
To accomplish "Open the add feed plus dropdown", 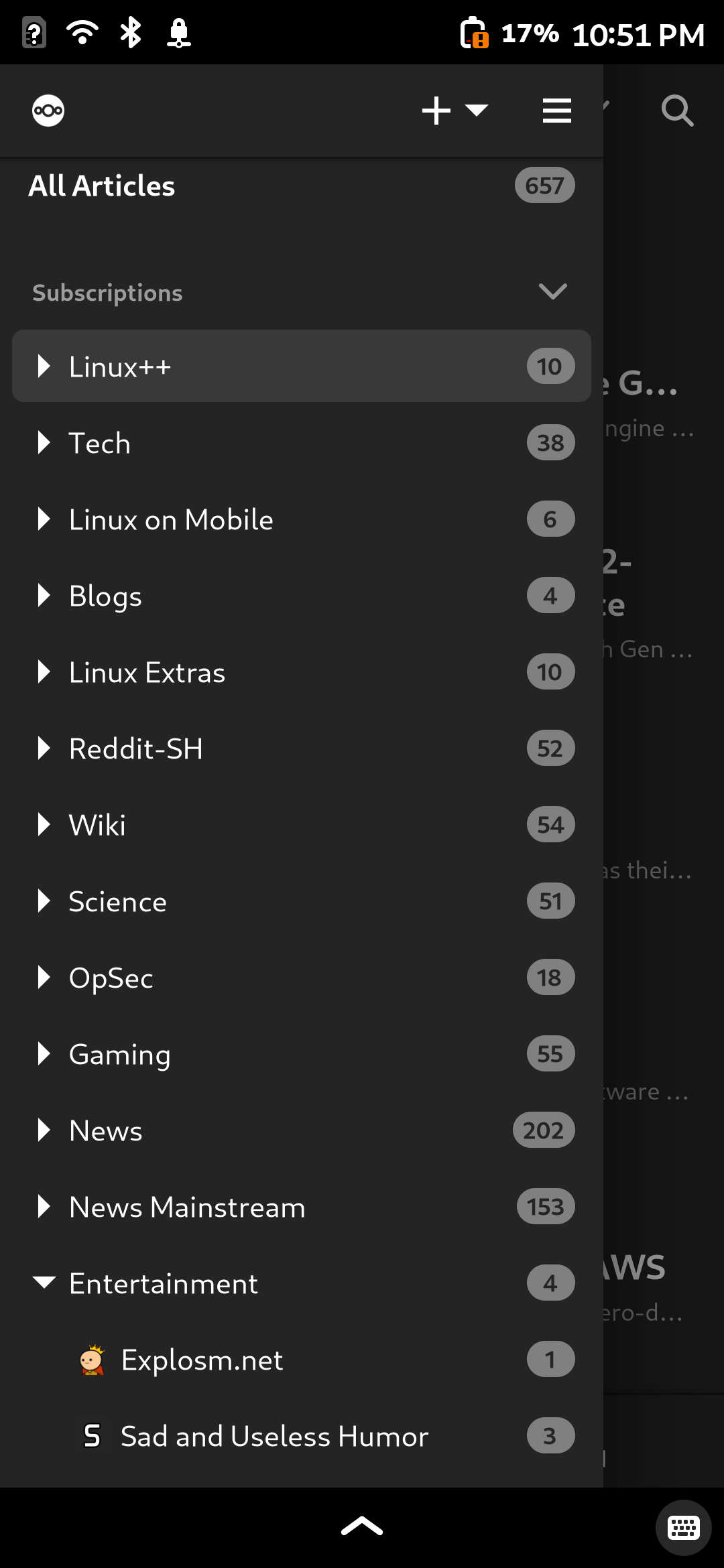I will point(455,111).
